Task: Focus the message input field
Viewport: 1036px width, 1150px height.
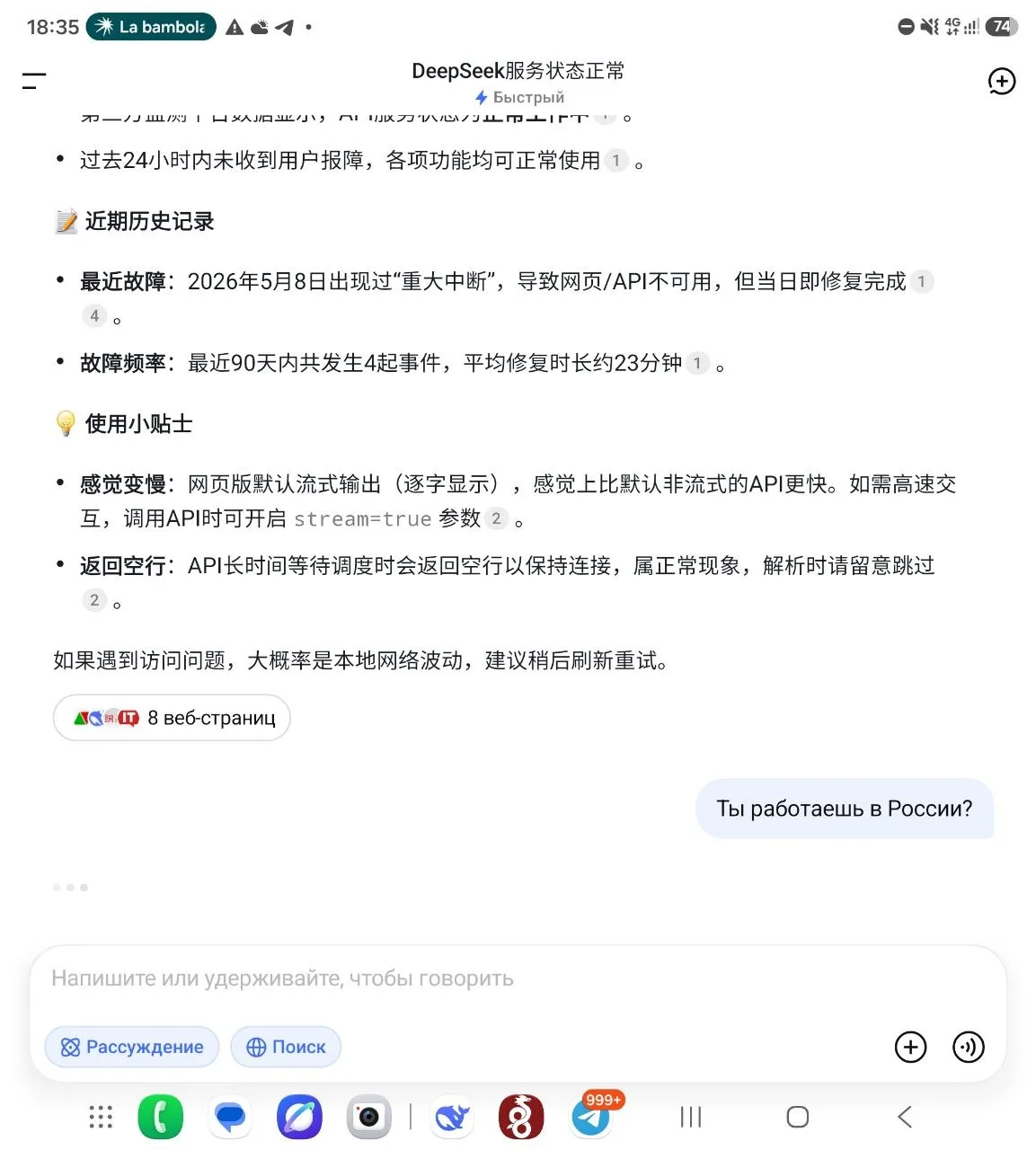Action: tap(518, 978)
